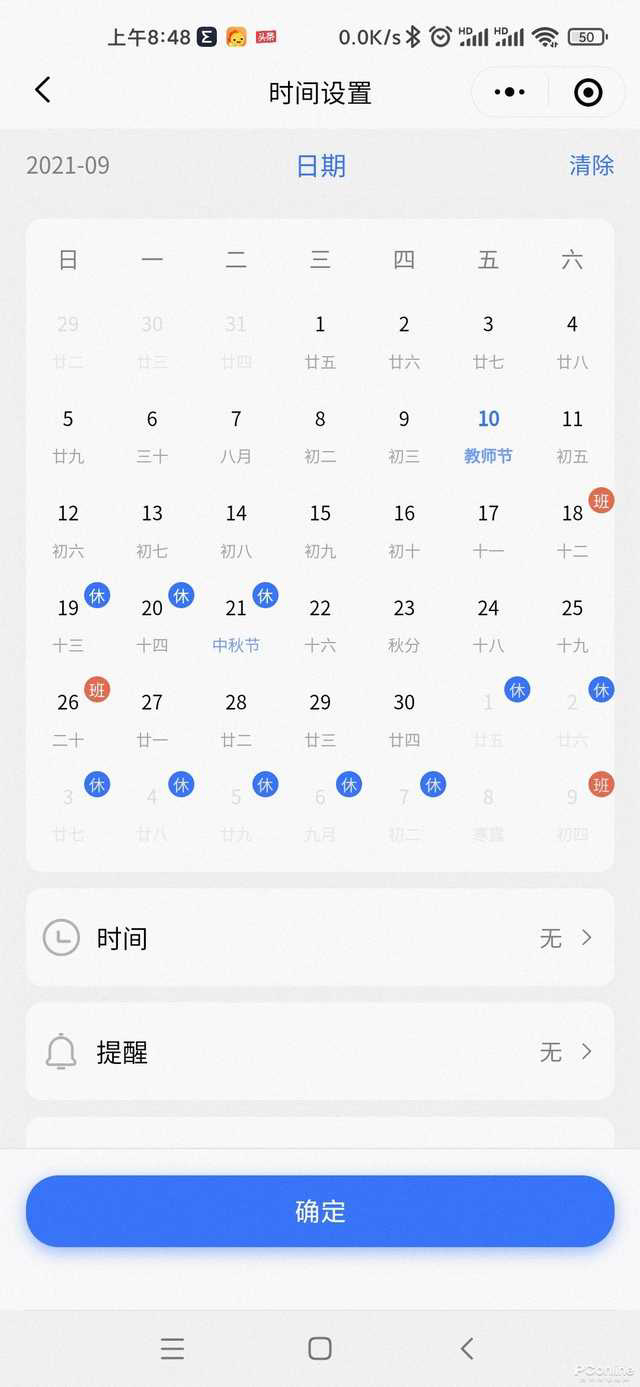Pick September 21, 中秋节

tap(236, 623)
